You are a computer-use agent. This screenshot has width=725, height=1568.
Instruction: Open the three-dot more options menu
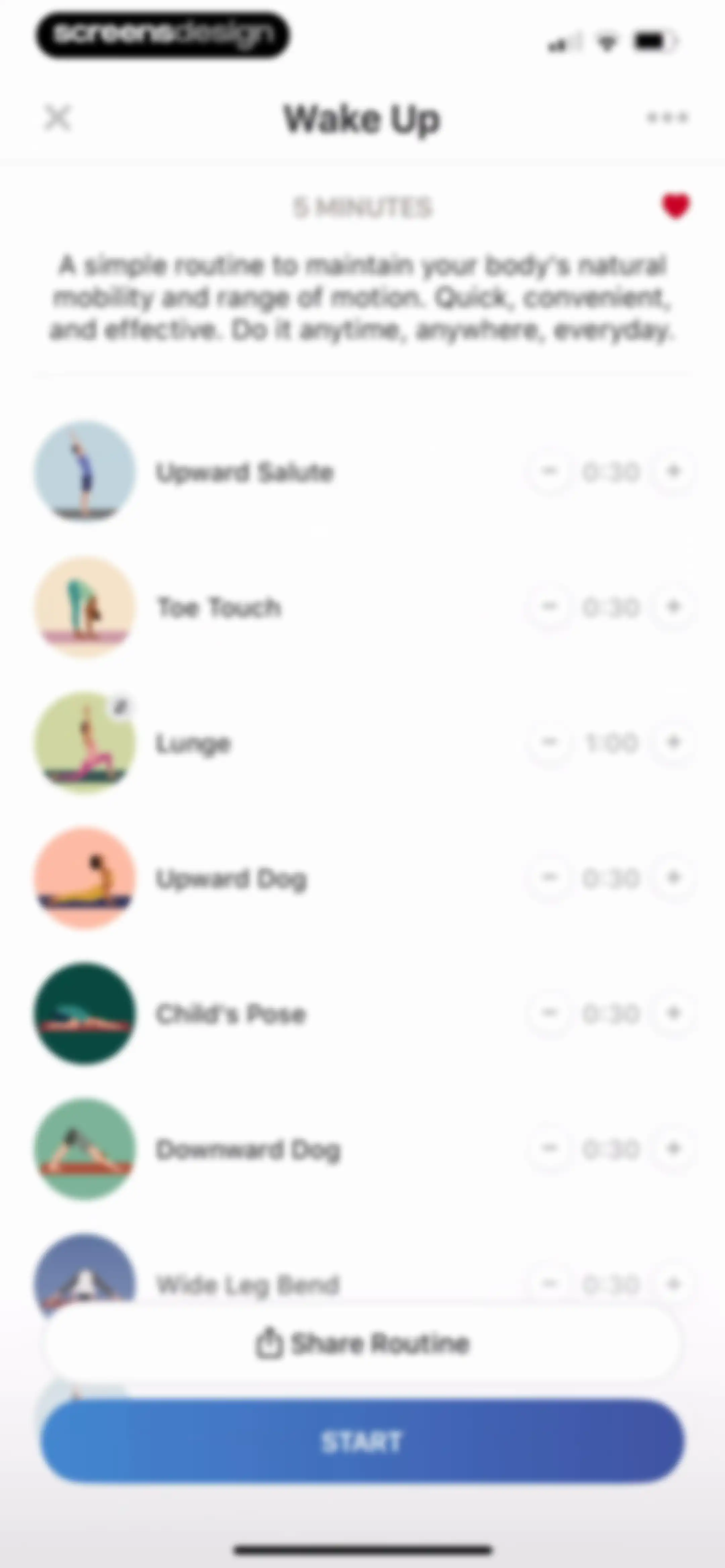(x=667, y=118)
